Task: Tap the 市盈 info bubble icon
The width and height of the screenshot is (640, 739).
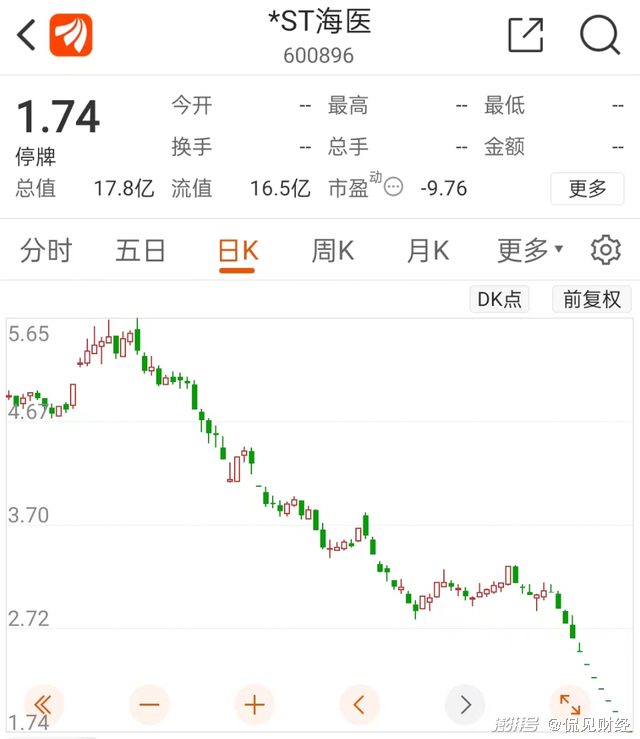Action: point(393,187)
